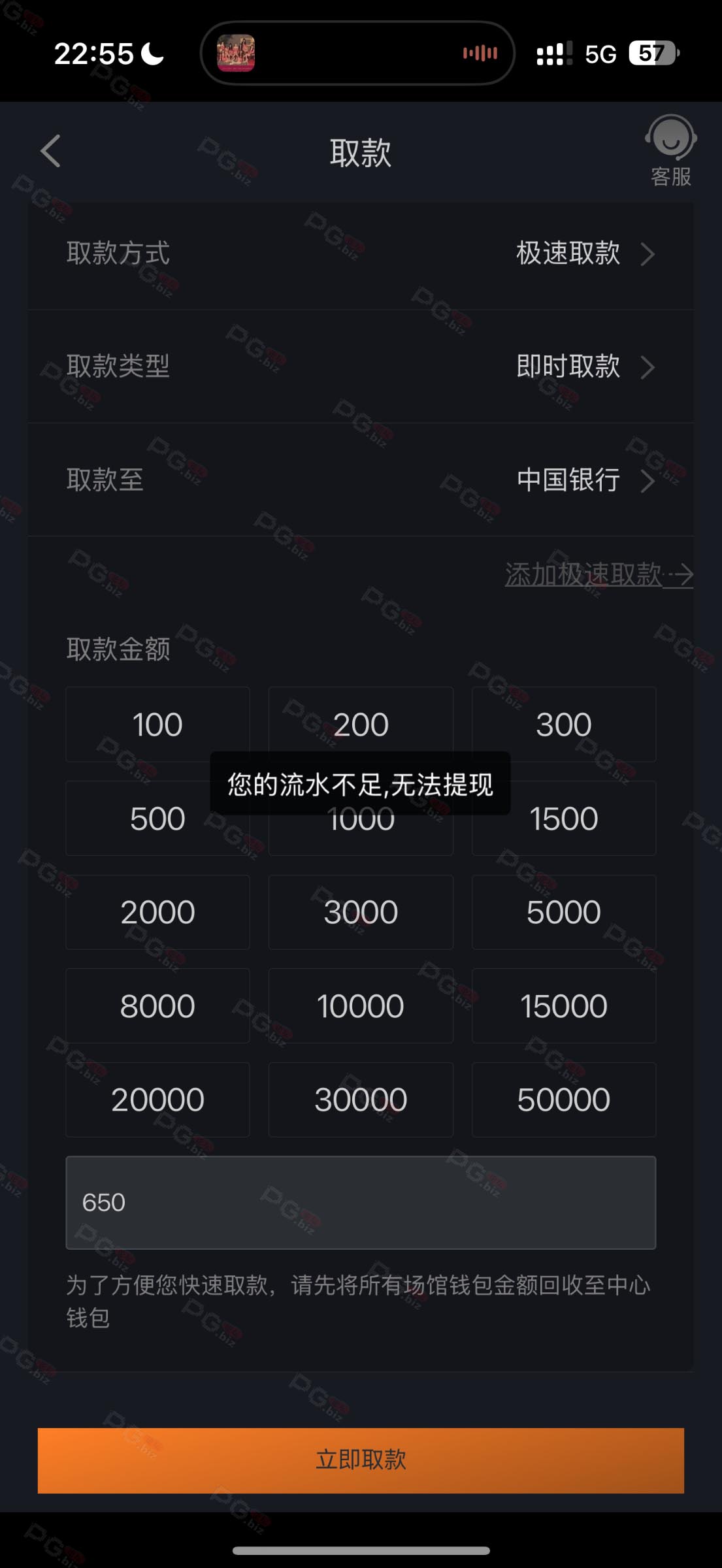Open the 取款类型 row
Viewport: 722px width, 1568px height.
tap(361, 367)
